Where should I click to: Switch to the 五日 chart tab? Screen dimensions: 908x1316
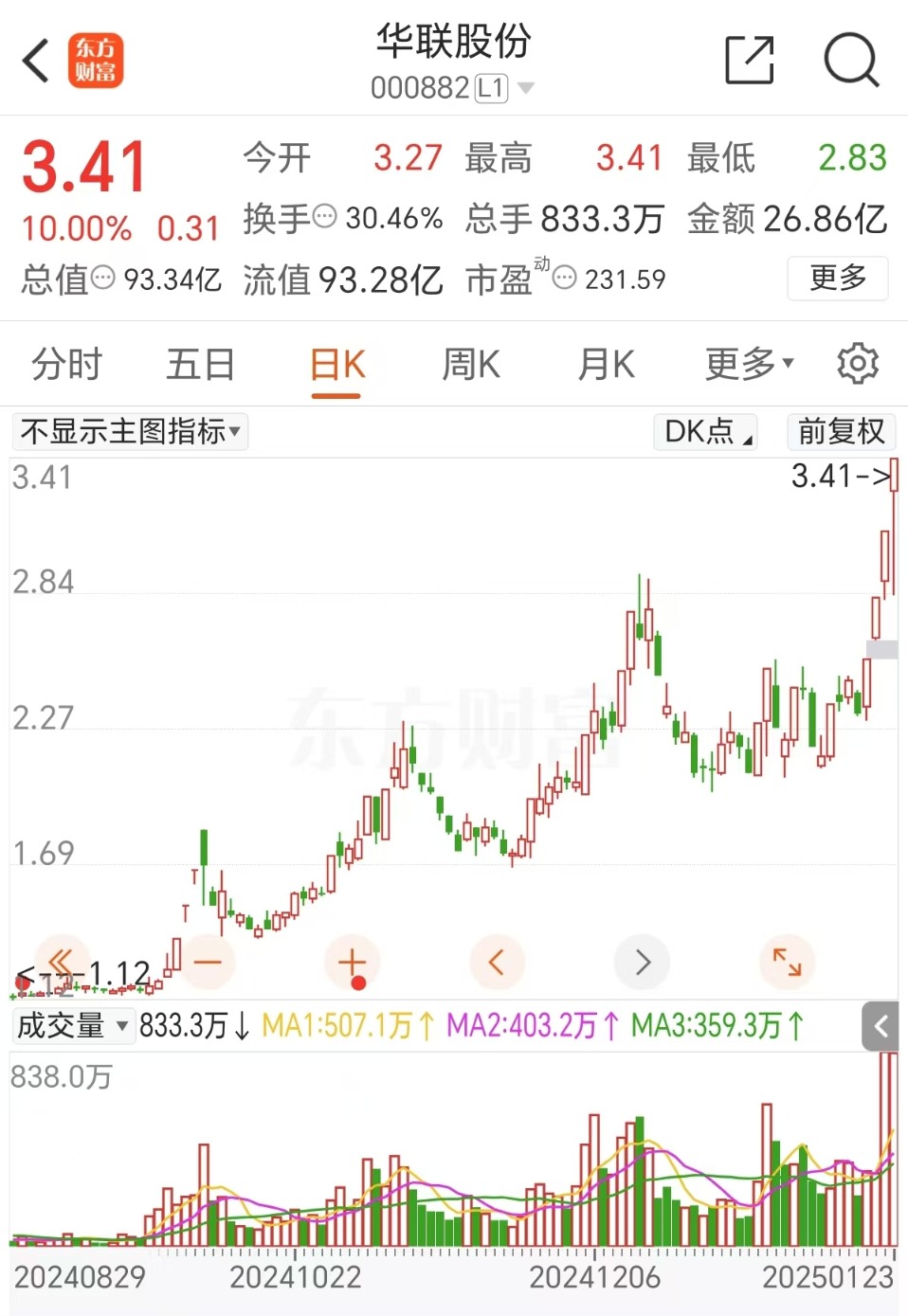tap(200, 364)
